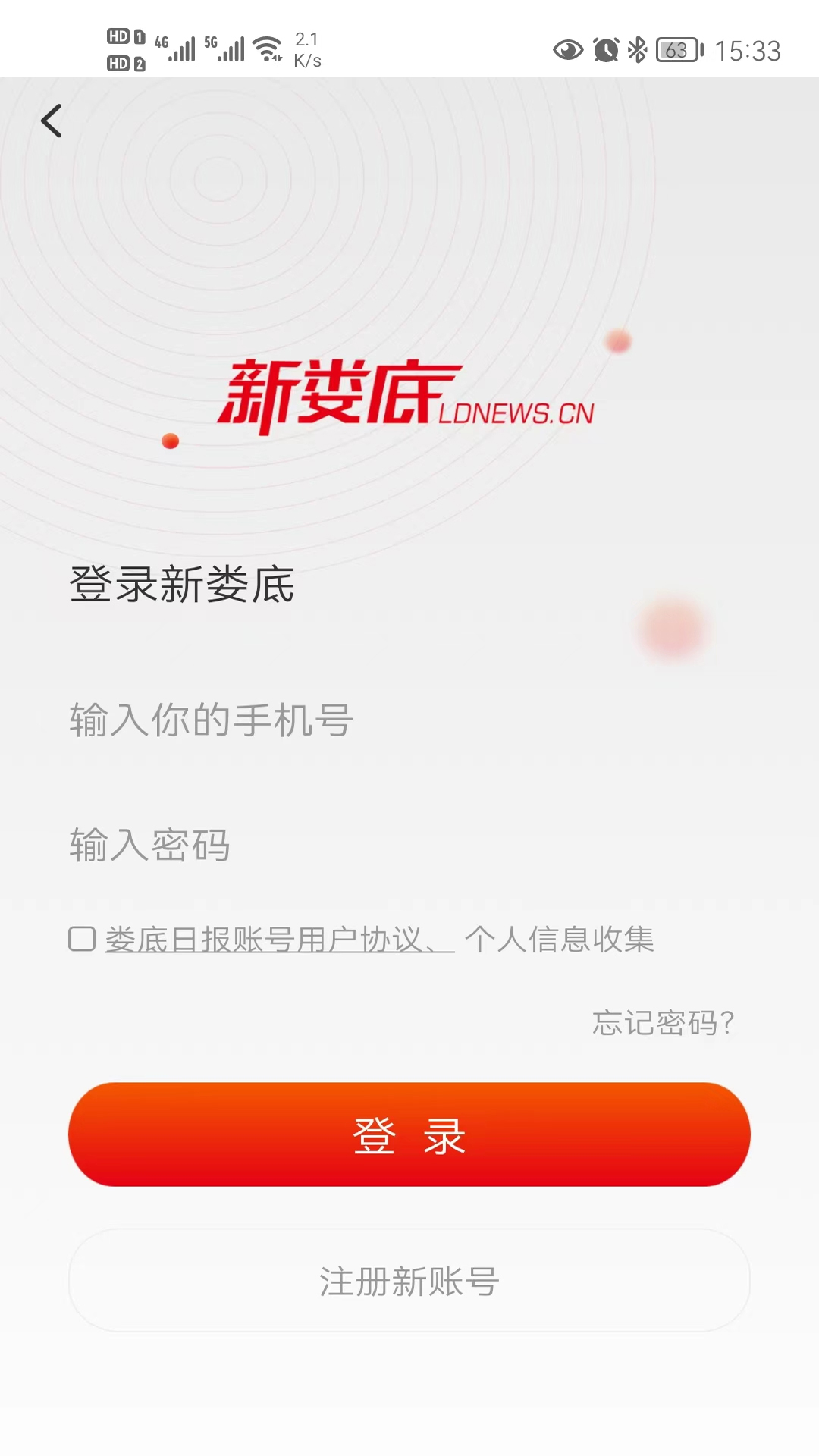819x1456 pixels.
Task: Tap the phone number input field
Action: click(x=409, y=720)
